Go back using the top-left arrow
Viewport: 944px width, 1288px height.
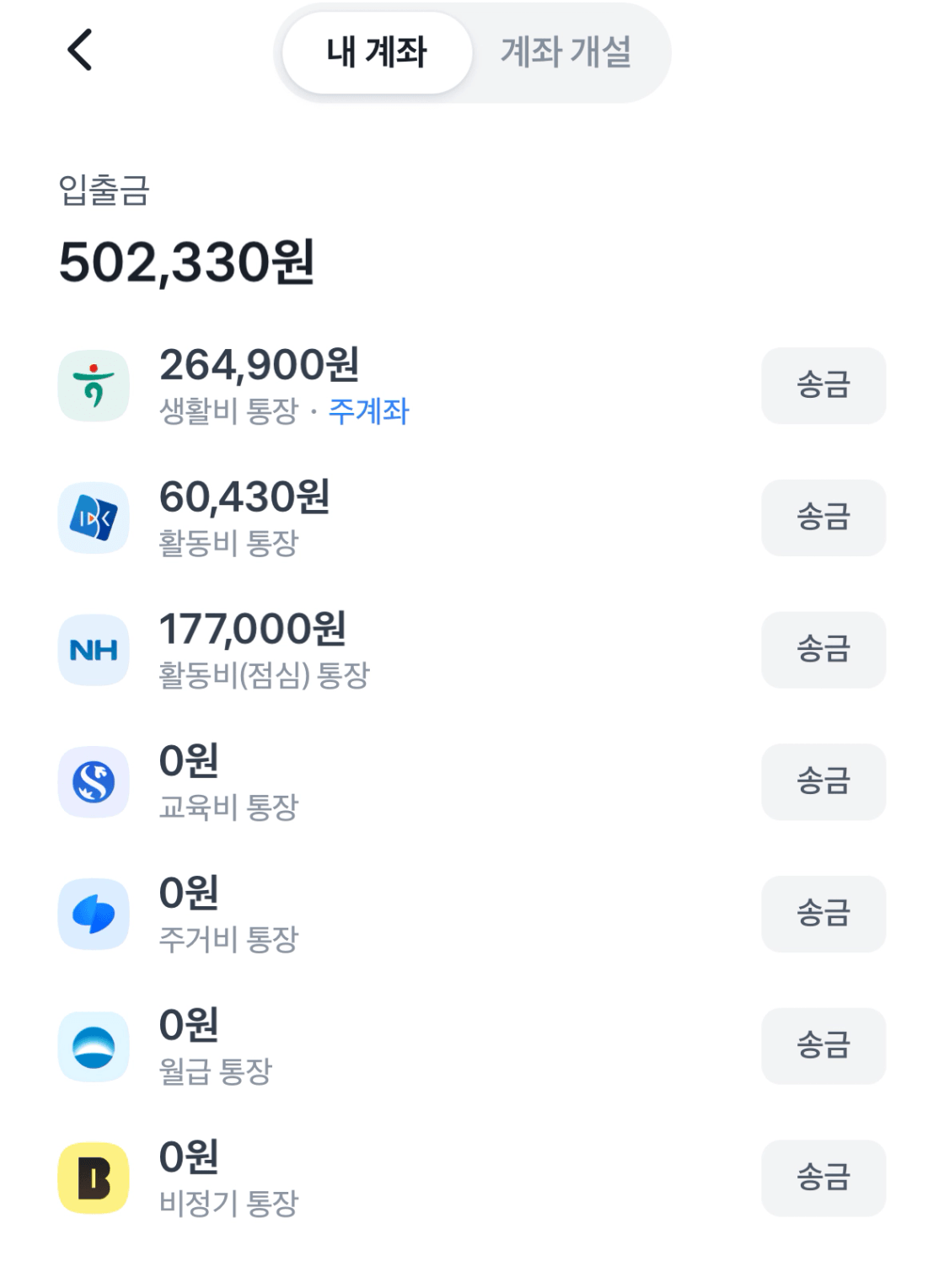(x=79, y=50)
